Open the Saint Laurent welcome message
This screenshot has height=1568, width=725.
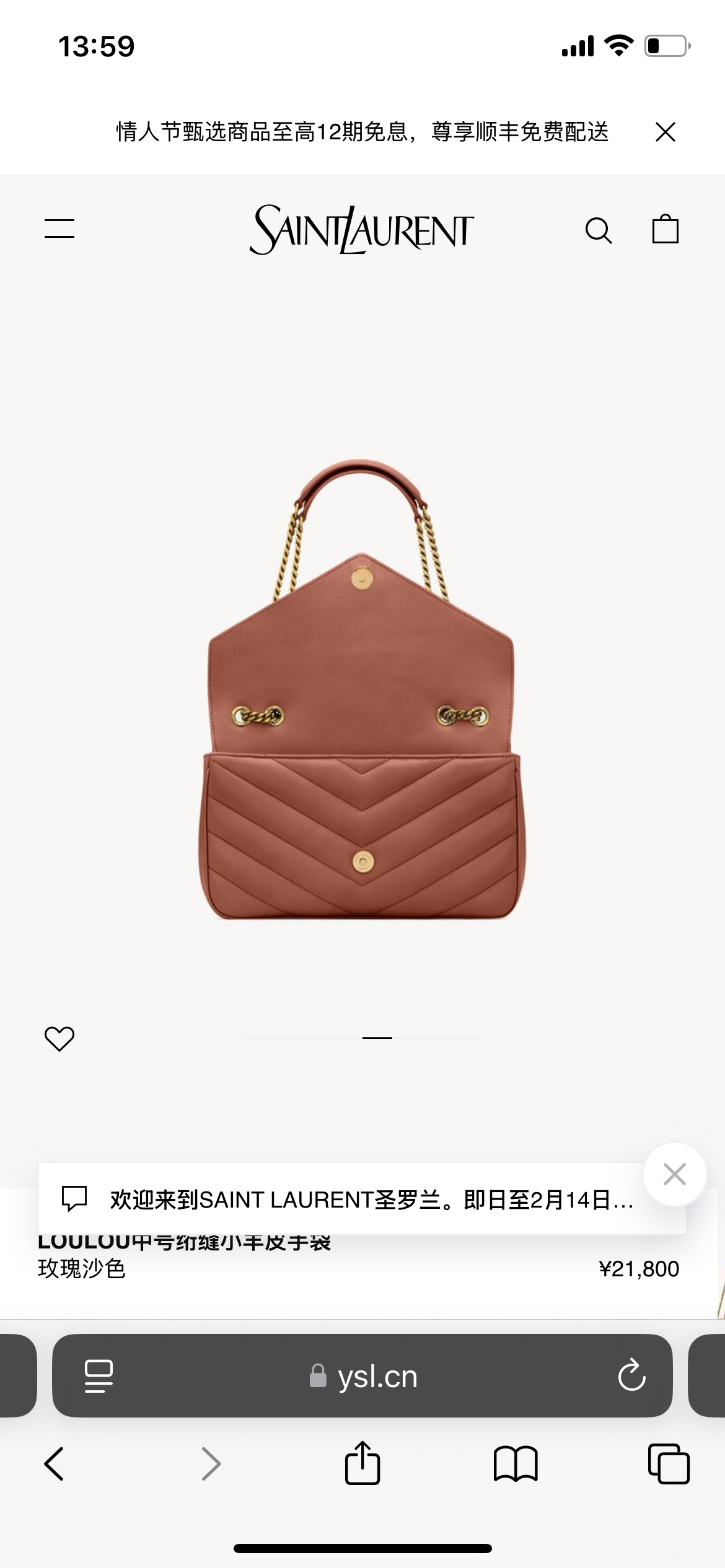(371, 1200)
